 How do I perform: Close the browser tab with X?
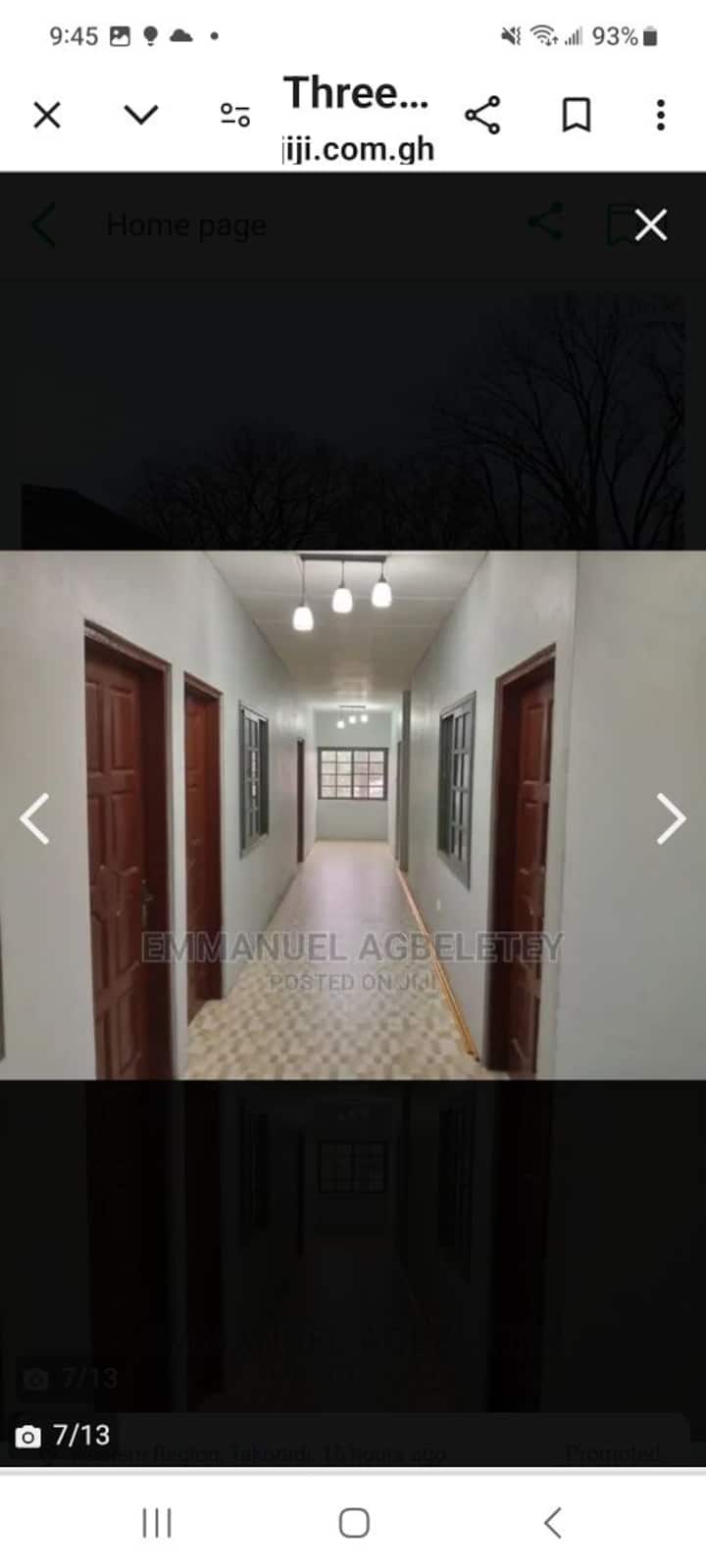[x=47, y=116]
